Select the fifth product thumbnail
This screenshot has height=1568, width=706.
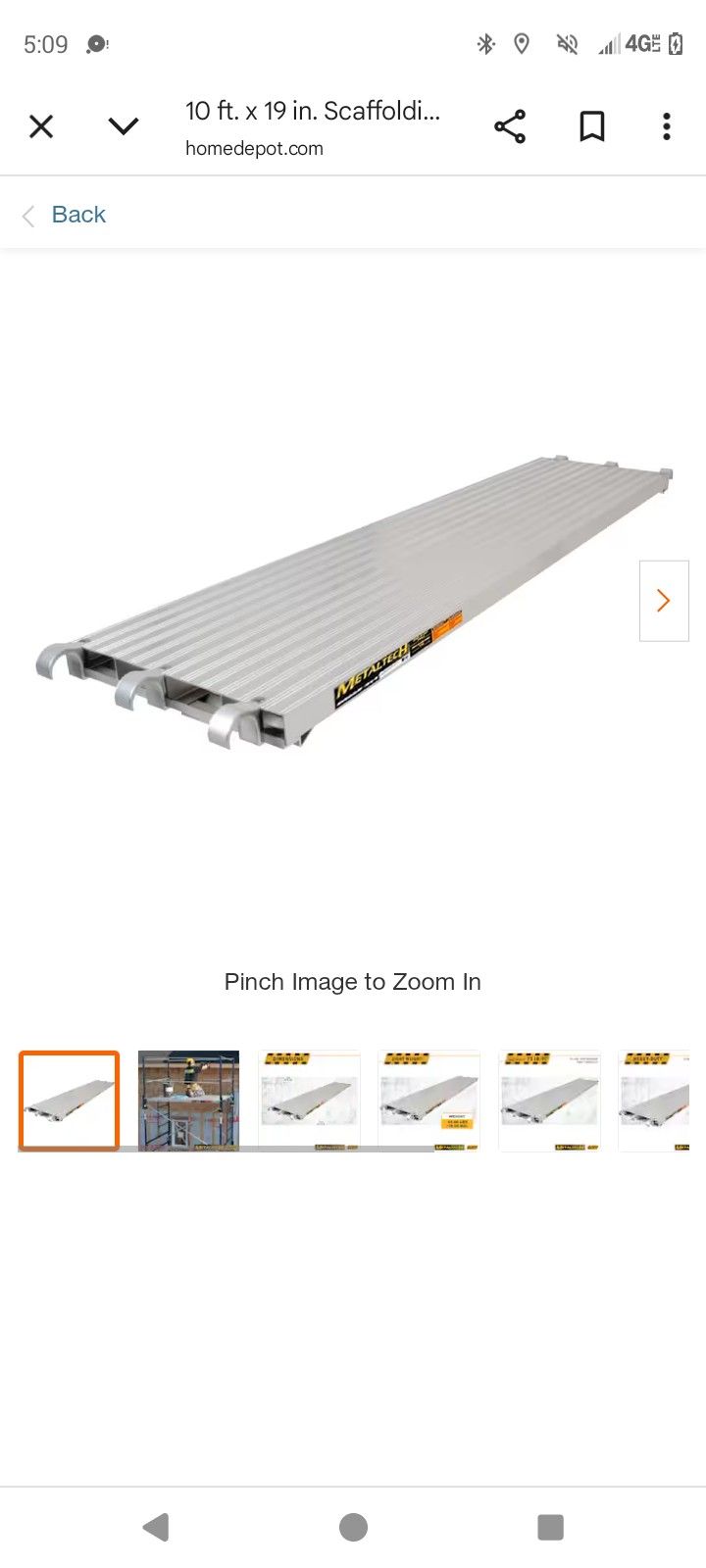coord(549,1100)
